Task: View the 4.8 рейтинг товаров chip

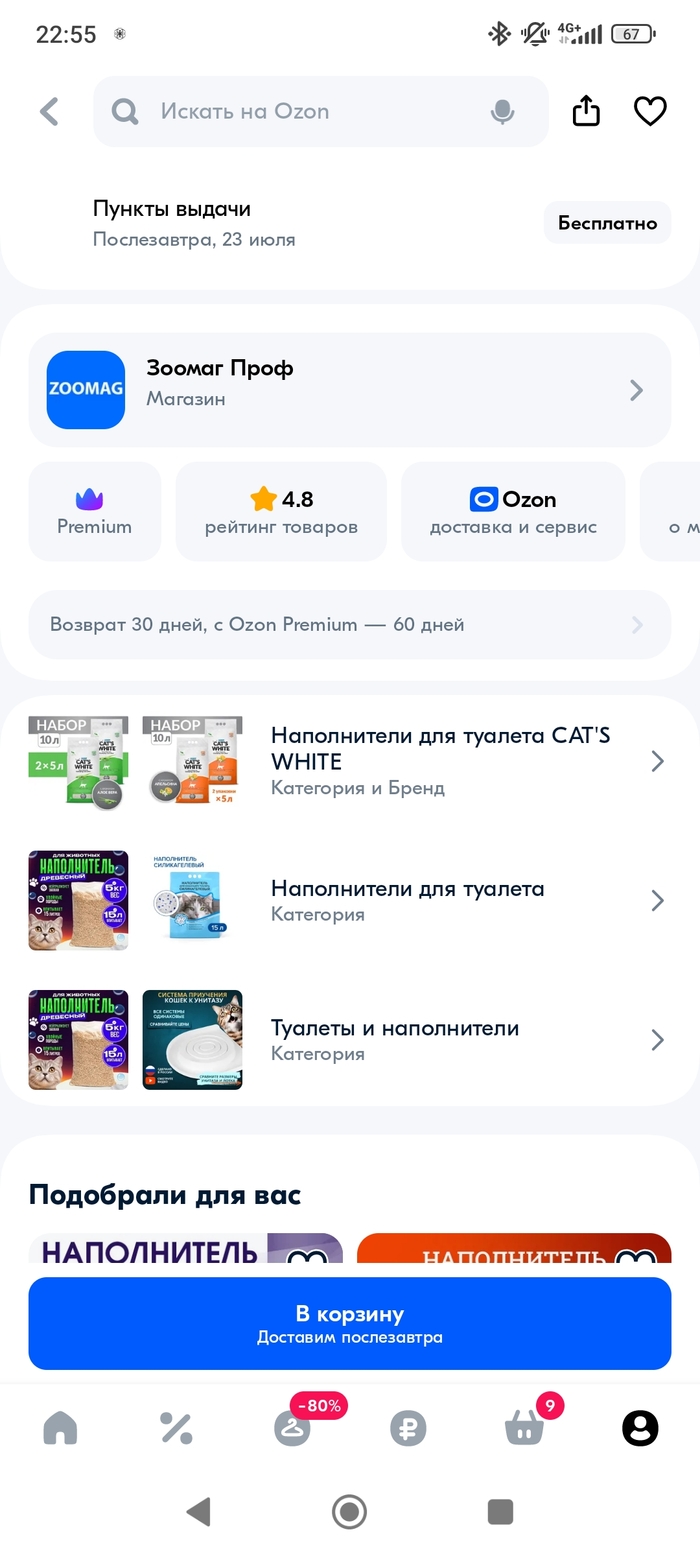Action: click(281, 511)
